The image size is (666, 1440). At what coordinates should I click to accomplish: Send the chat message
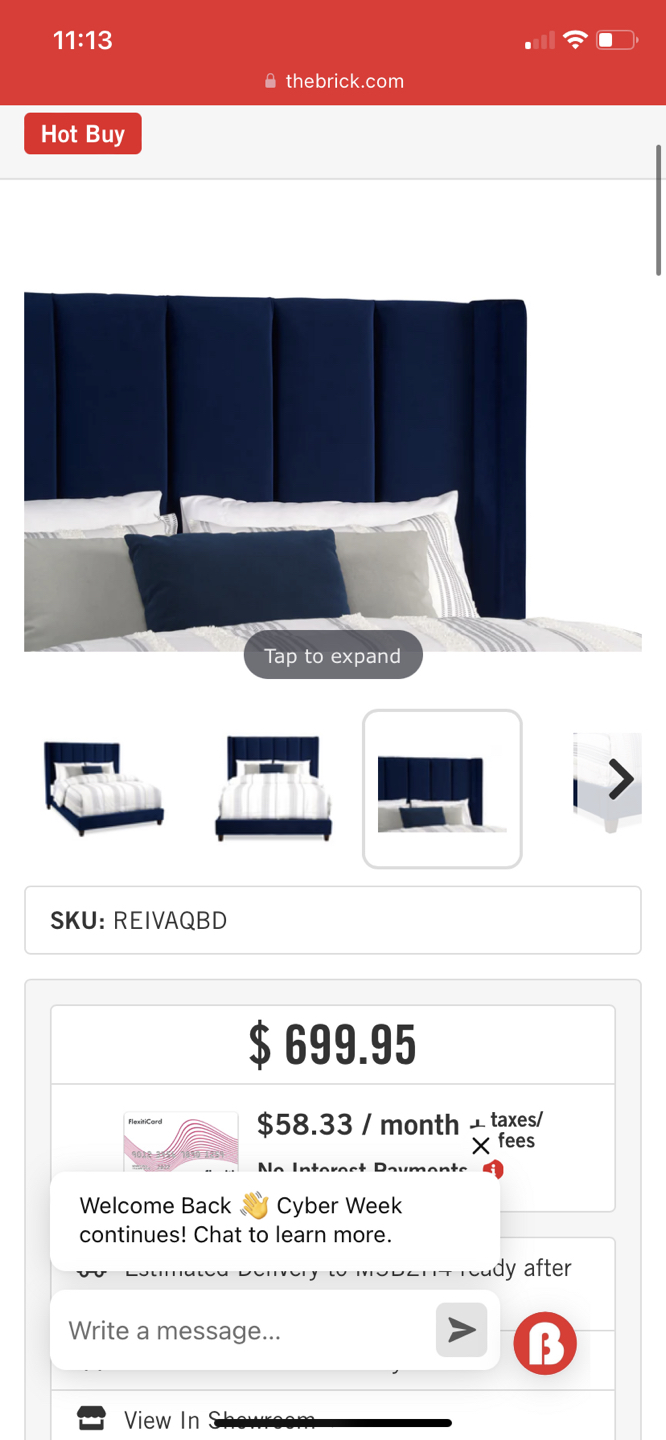tap(461, 1330)
